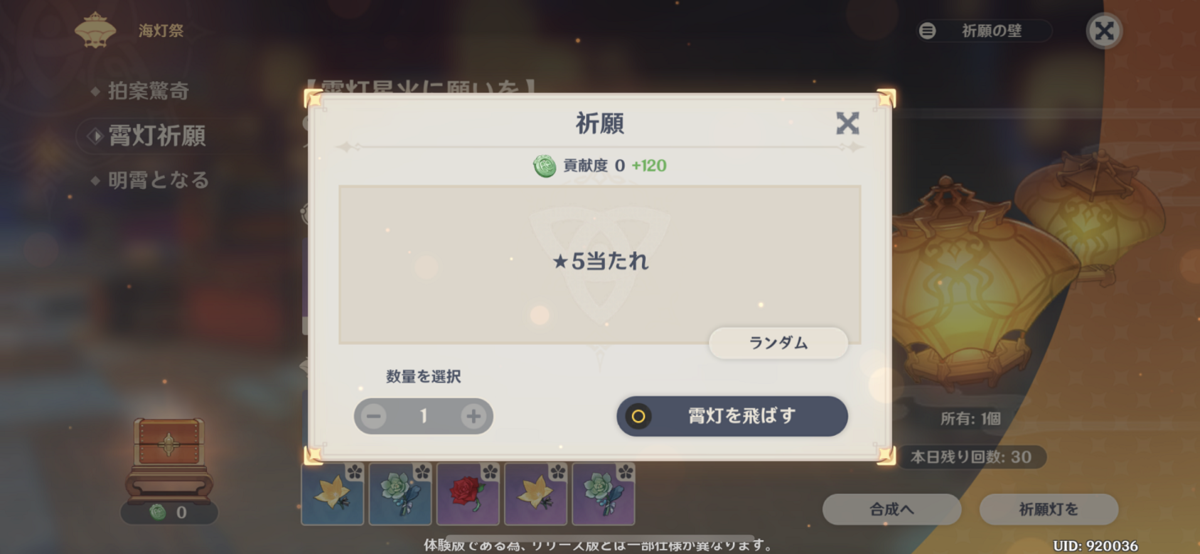Open the reward treasure chest
Image resolution: width=1200 pixels, height=554 pixels.
168,453
